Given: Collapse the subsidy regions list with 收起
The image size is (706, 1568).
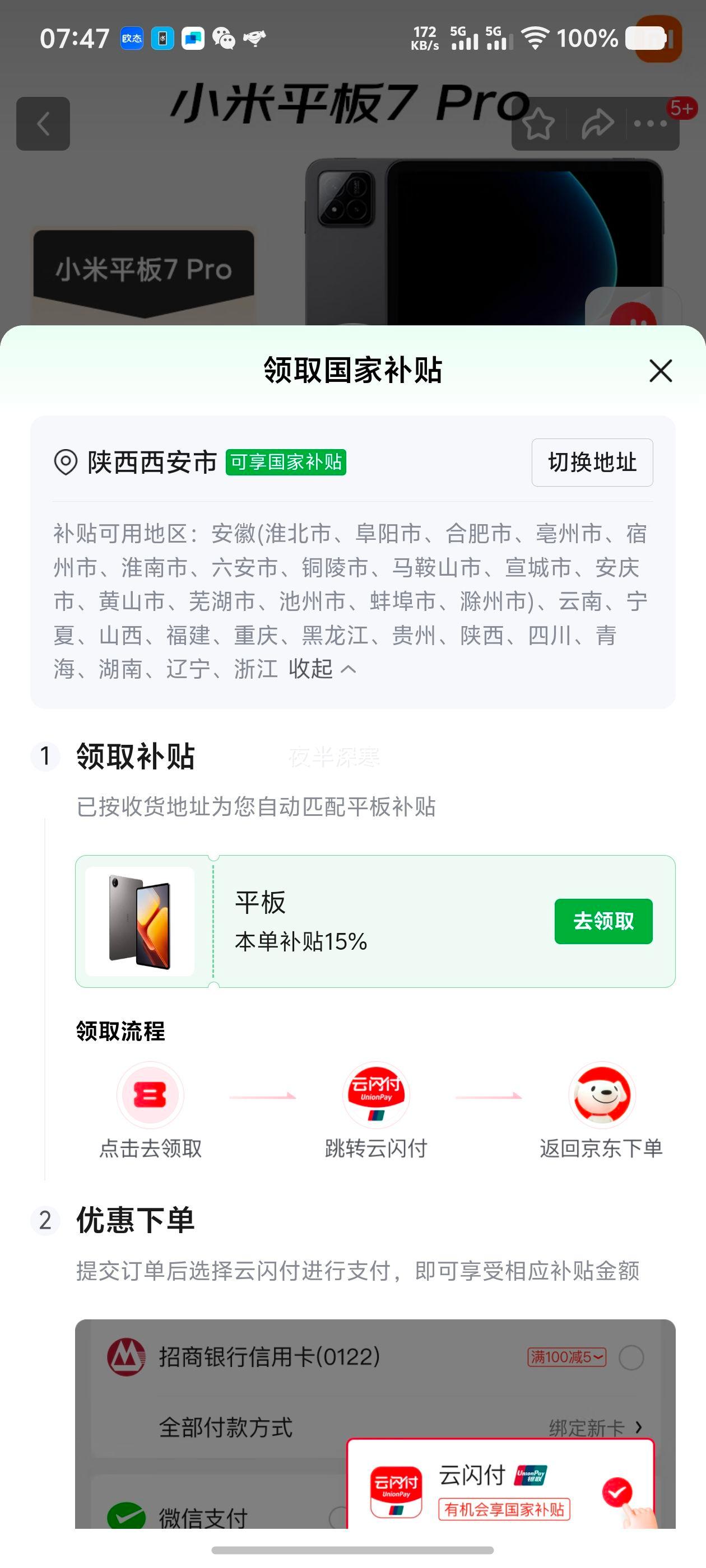Looking at the screenshot, I should pyautogui.click(x=322, y=669).
